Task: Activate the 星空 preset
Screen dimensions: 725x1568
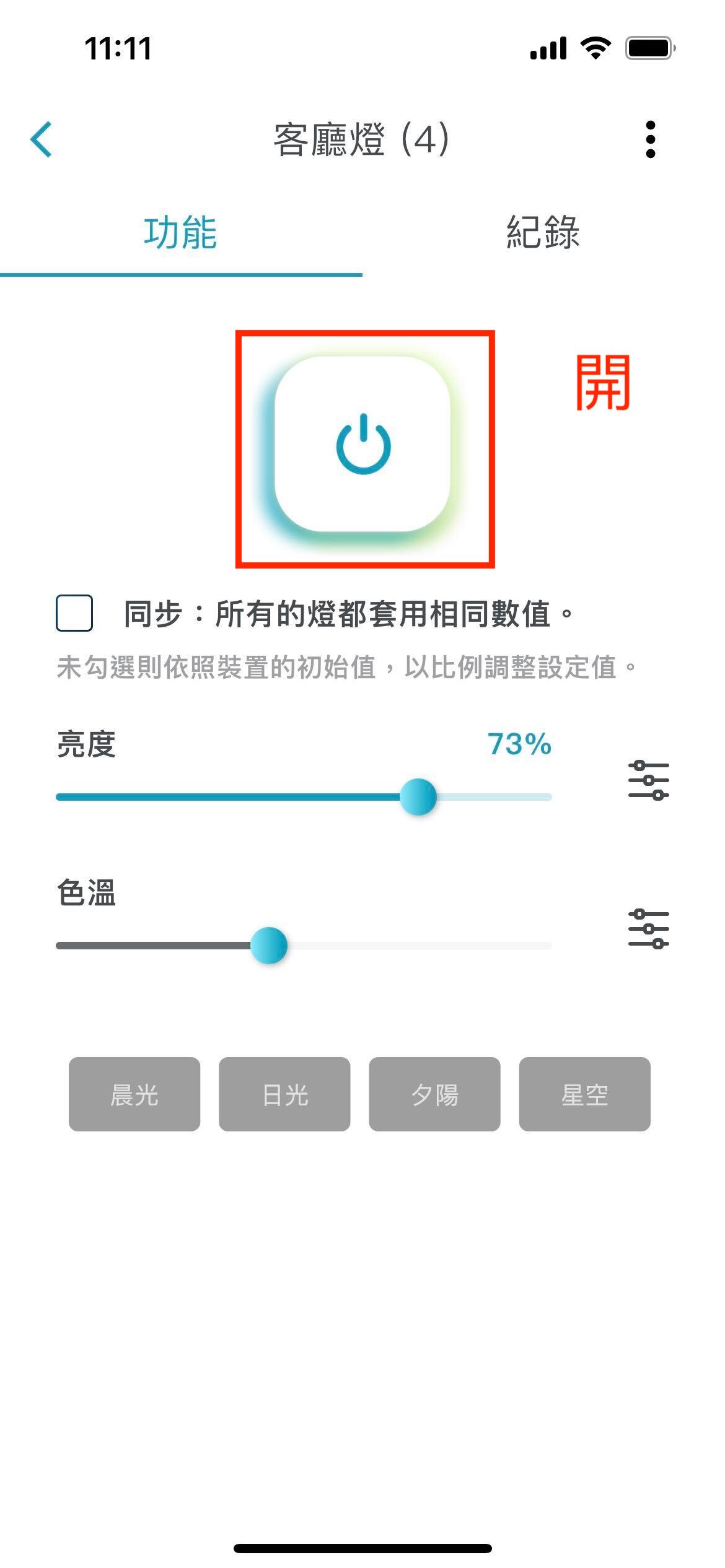Action: tap(584, 1094)
